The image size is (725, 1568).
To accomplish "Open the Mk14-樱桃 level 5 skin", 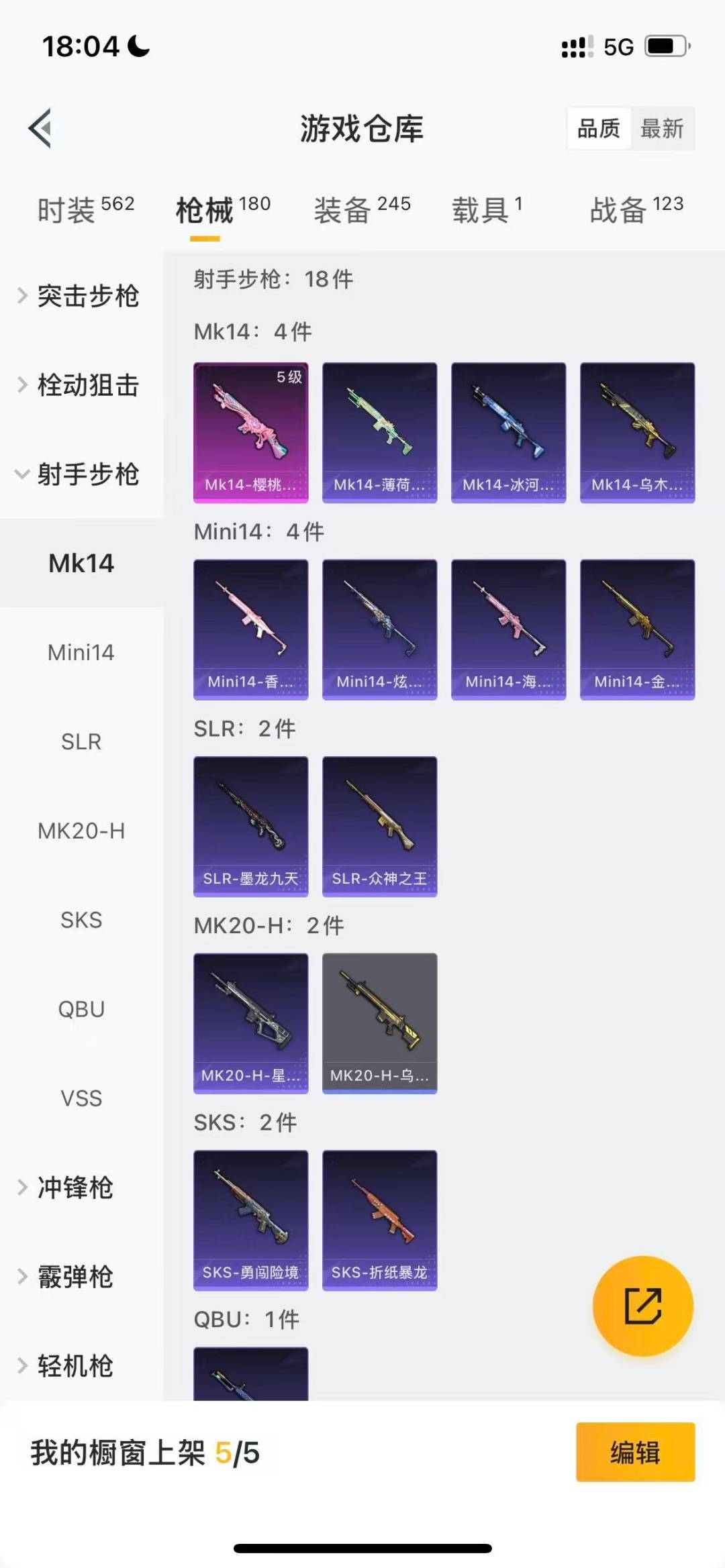I will (251, 433).
